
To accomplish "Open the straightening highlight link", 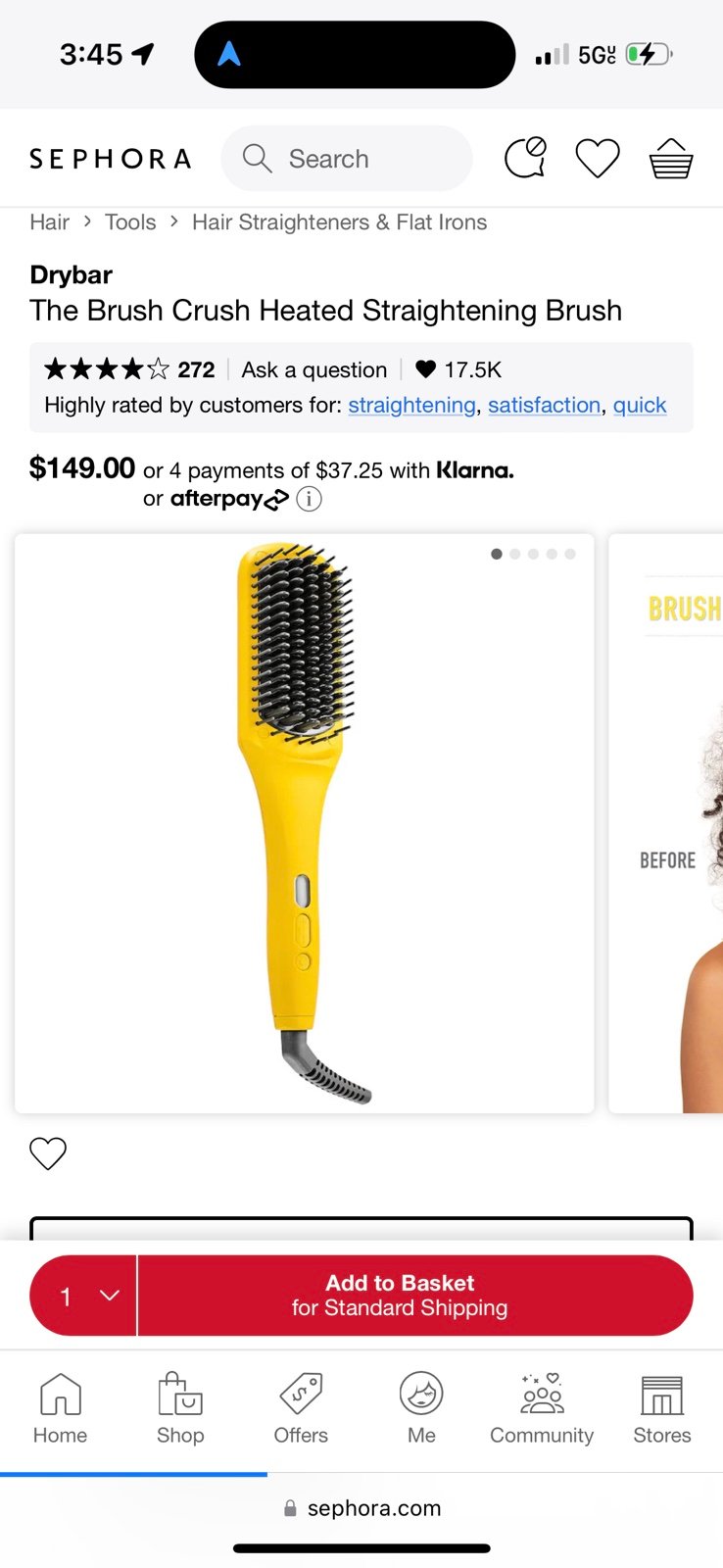I will click(411, 405).
